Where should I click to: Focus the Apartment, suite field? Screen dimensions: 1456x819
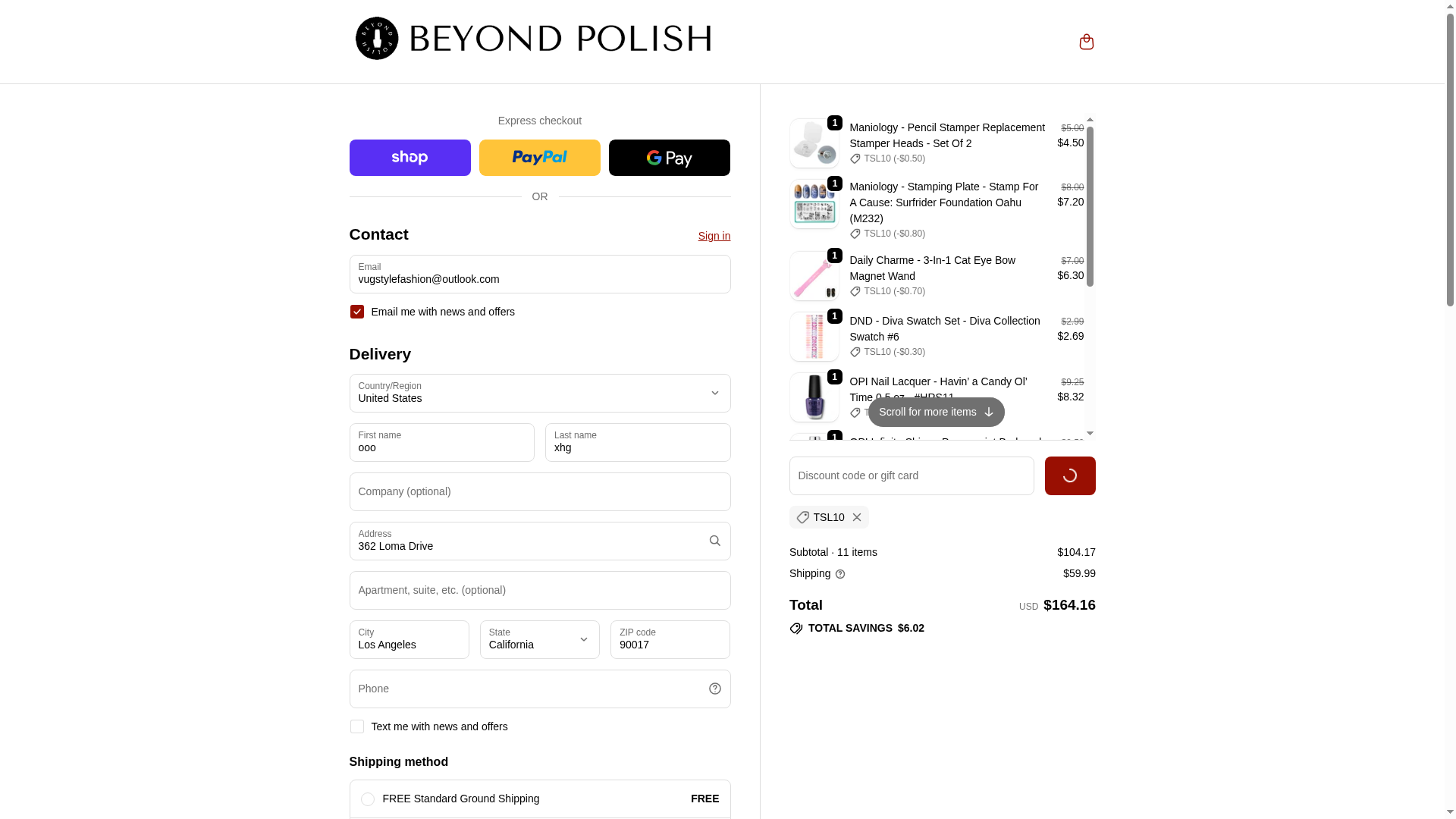coord(539,591)
